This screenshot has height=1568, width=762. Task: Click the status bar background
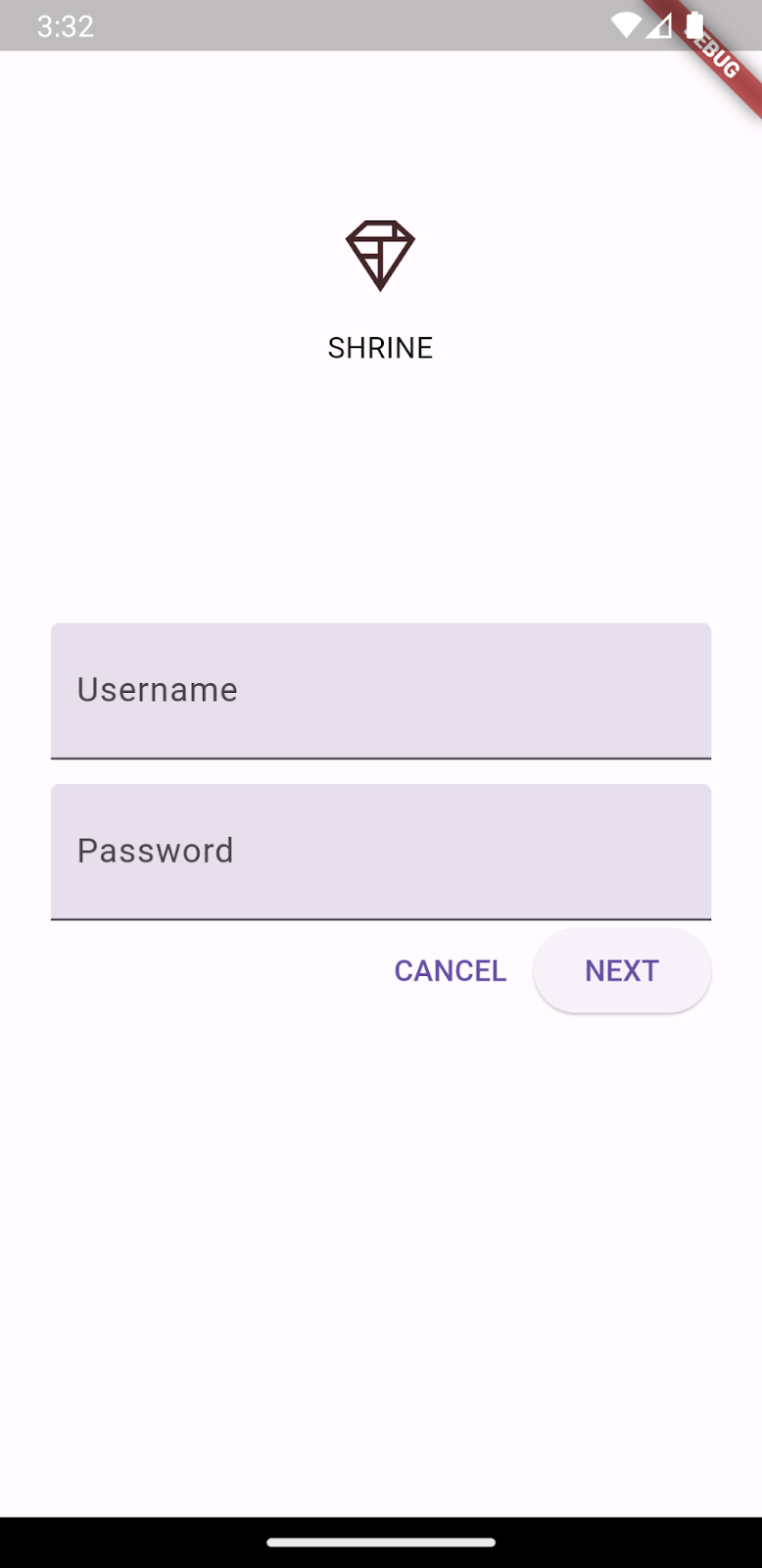point(343,25)
